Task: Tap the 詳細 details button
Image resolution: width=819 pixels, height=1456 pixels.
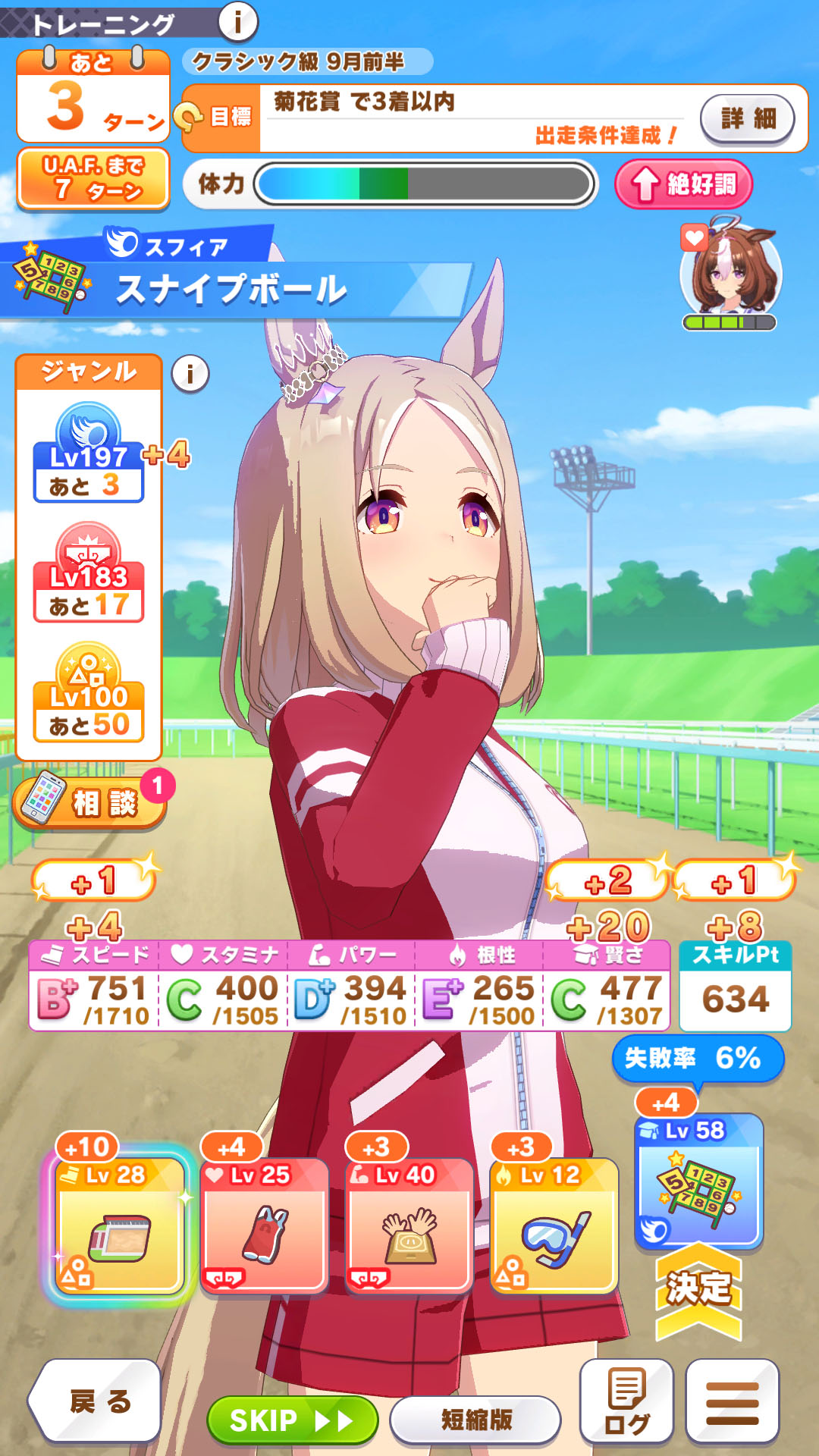Action: point(747,118)
